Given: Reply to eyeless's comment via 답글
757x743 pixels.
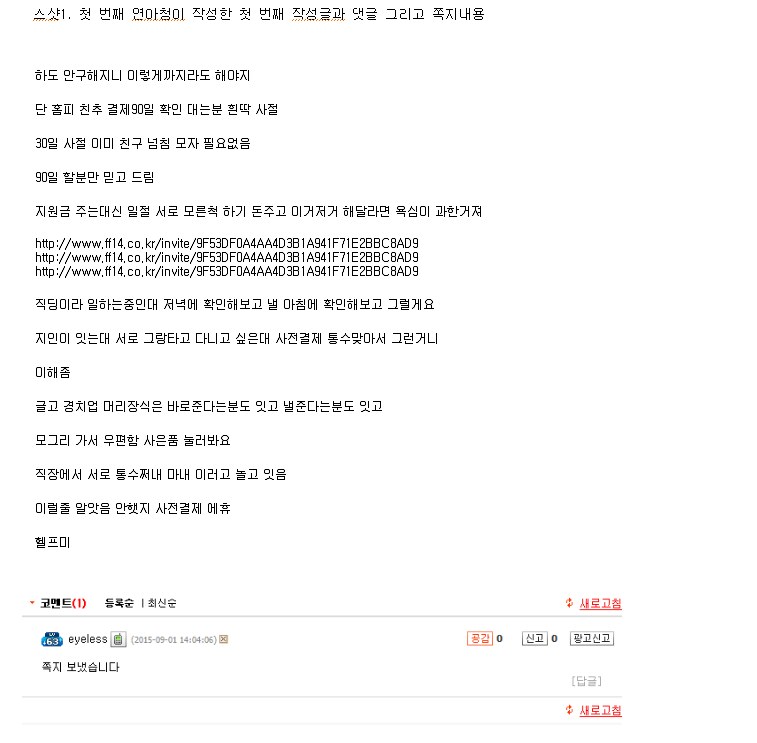Looking at the screenshot, I should click(586, 681).
